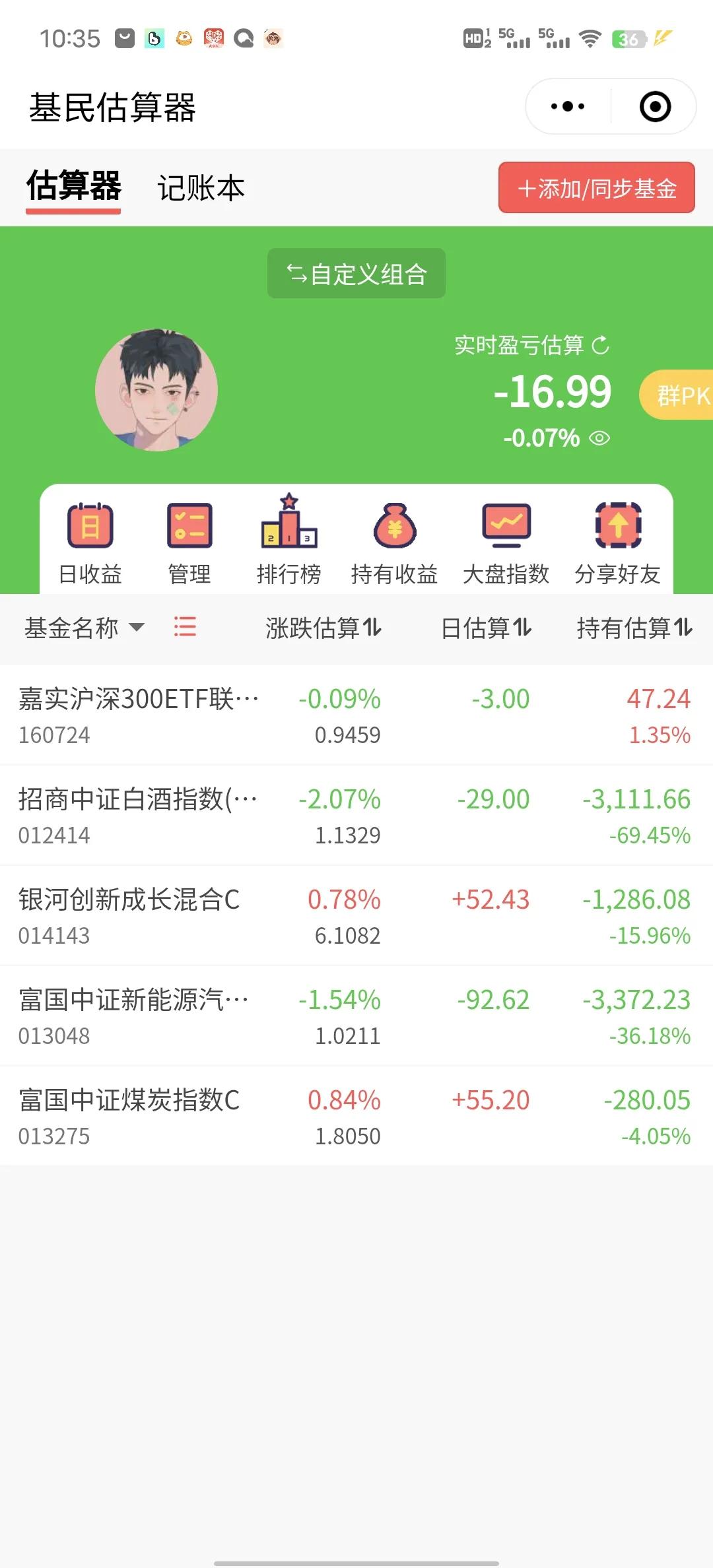Tap the profile avatar
This screenshot has width=713, height=1568.
tap(156, 390)
